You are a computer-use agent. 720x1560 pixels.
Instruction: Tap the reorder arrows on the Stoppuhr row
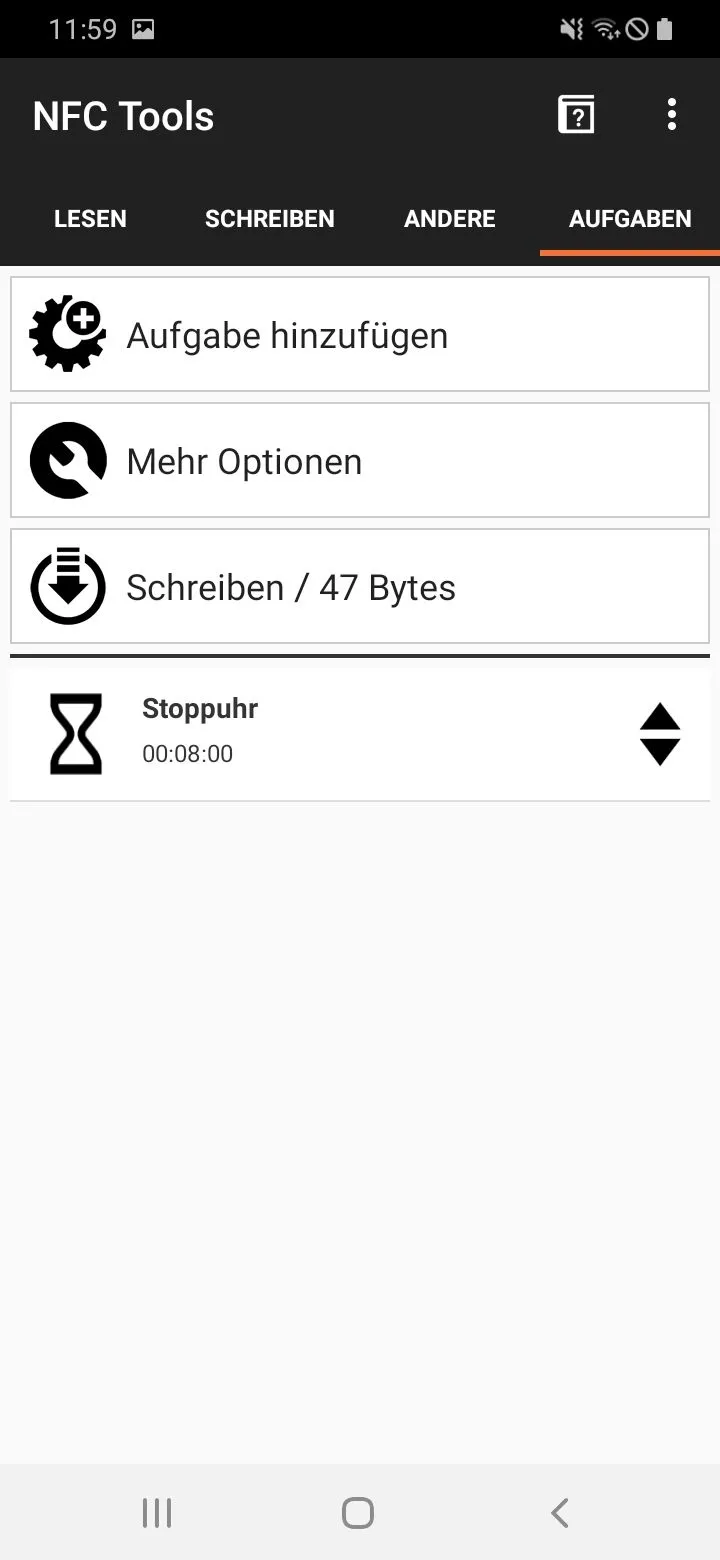[660, 735]
